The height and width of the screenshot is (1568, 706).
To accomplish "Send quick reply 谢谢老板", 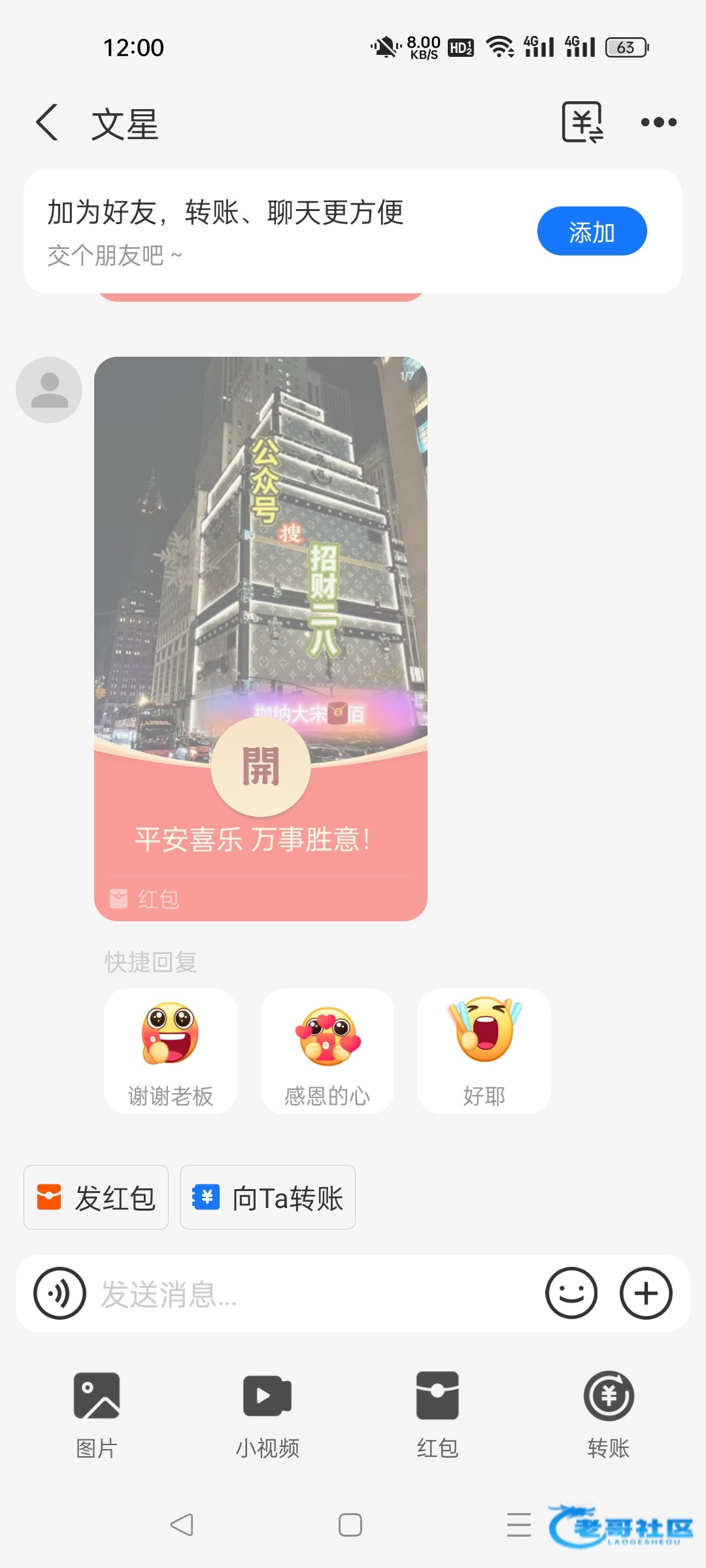I will point(170,1051).
